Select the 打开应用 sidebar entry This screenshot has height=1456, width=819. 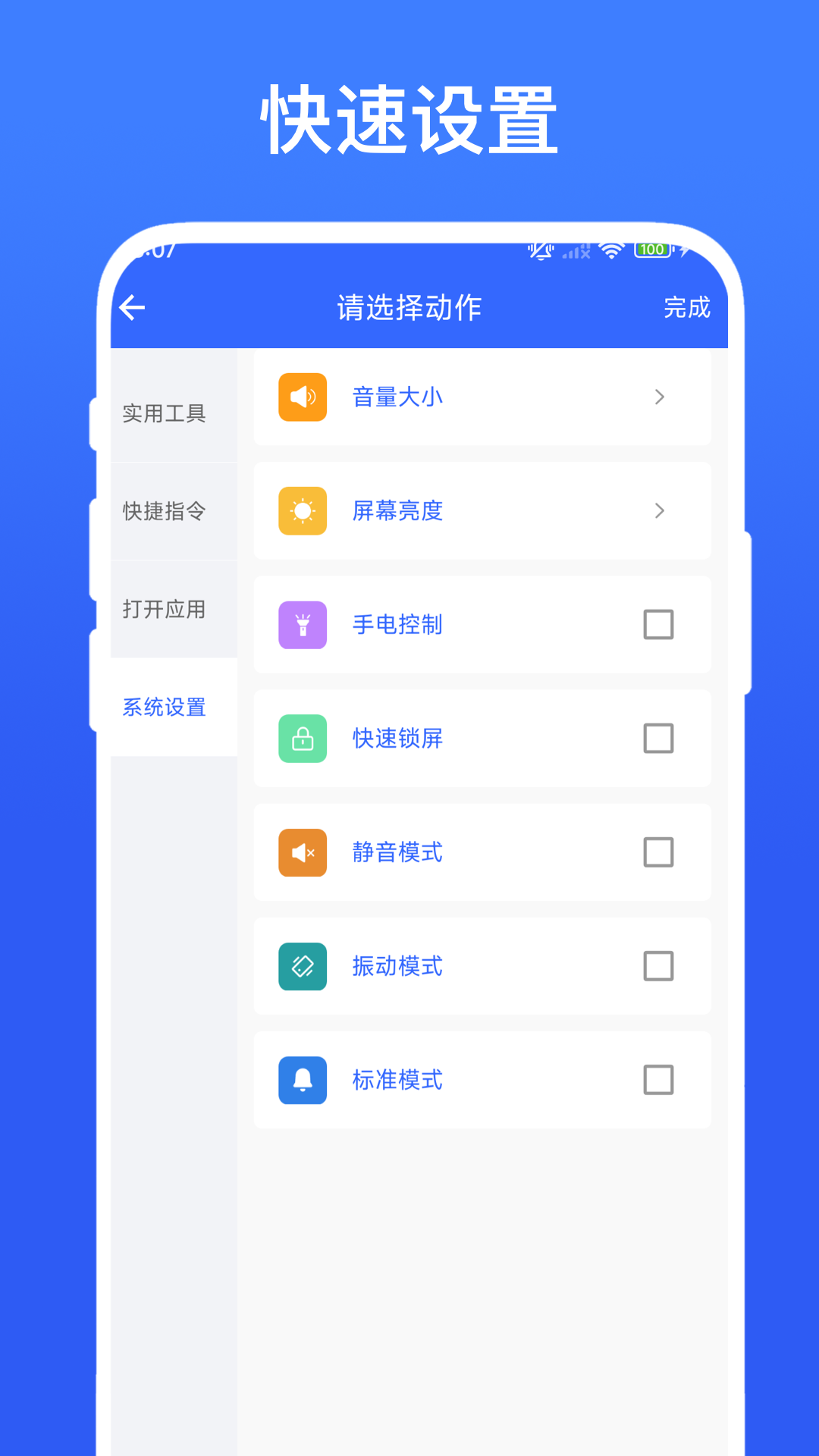click(x=163, y=609)
